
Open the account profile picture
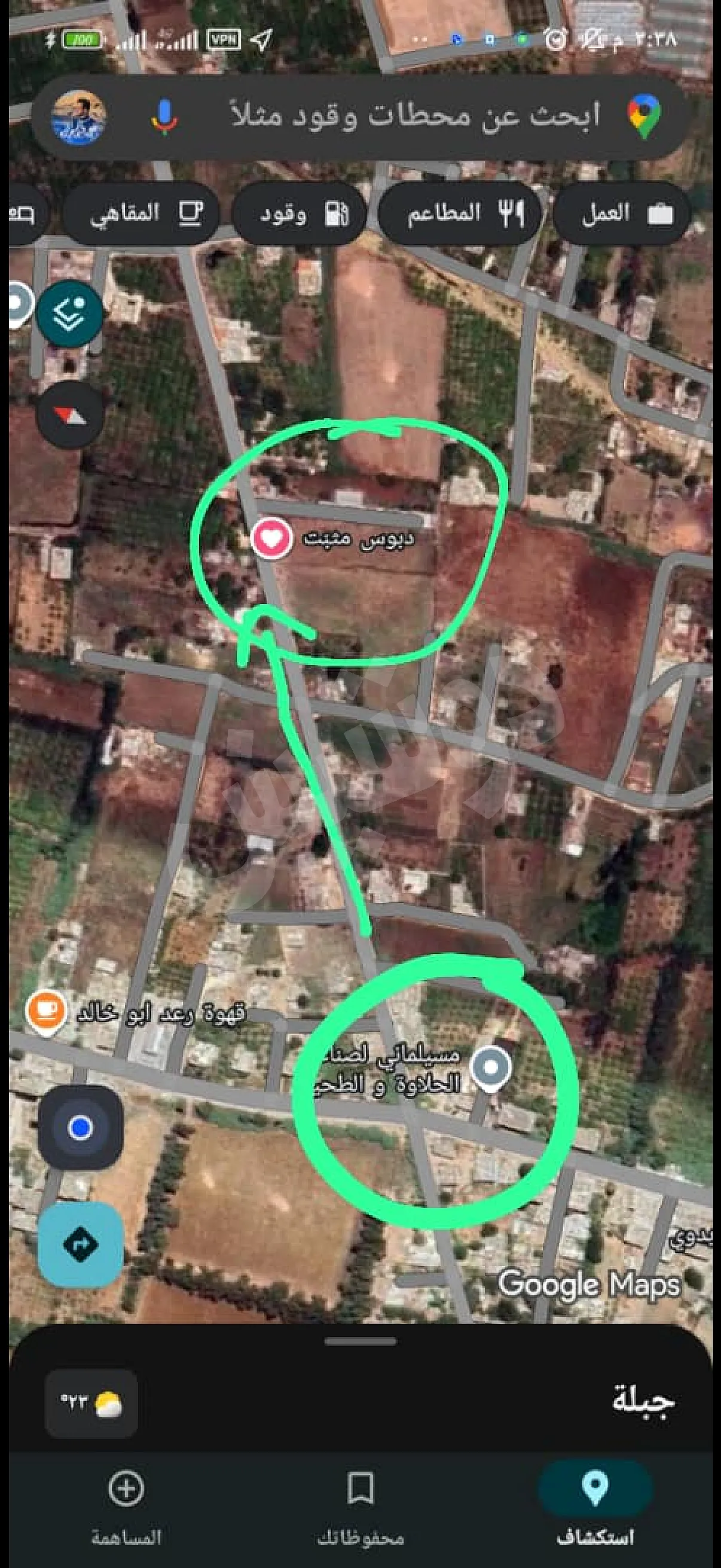(79, 117)
